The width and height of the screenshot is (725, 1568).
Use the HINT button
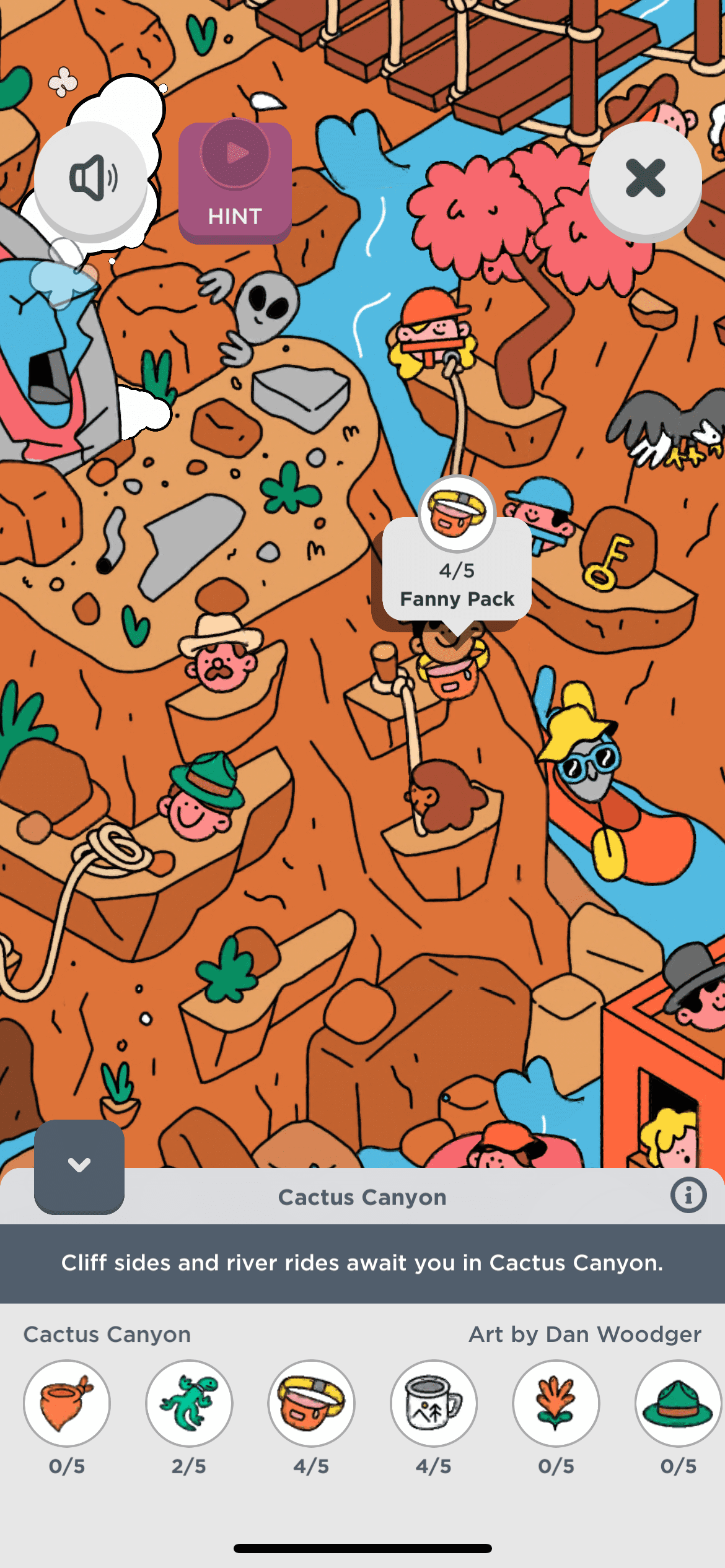235,182
